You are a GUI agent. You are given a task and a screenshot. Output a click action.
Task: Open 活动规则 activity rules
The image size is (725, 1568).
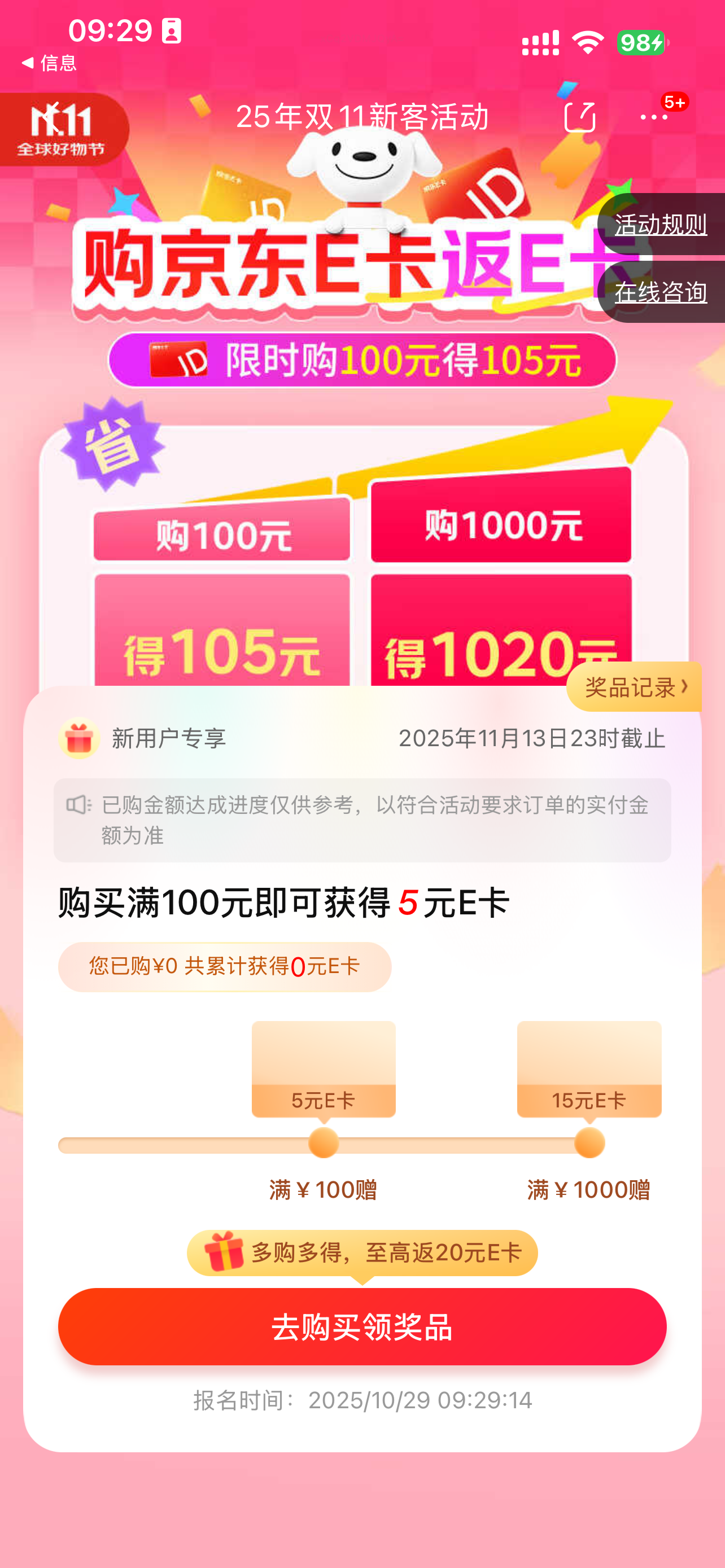(x=661, y=225)
